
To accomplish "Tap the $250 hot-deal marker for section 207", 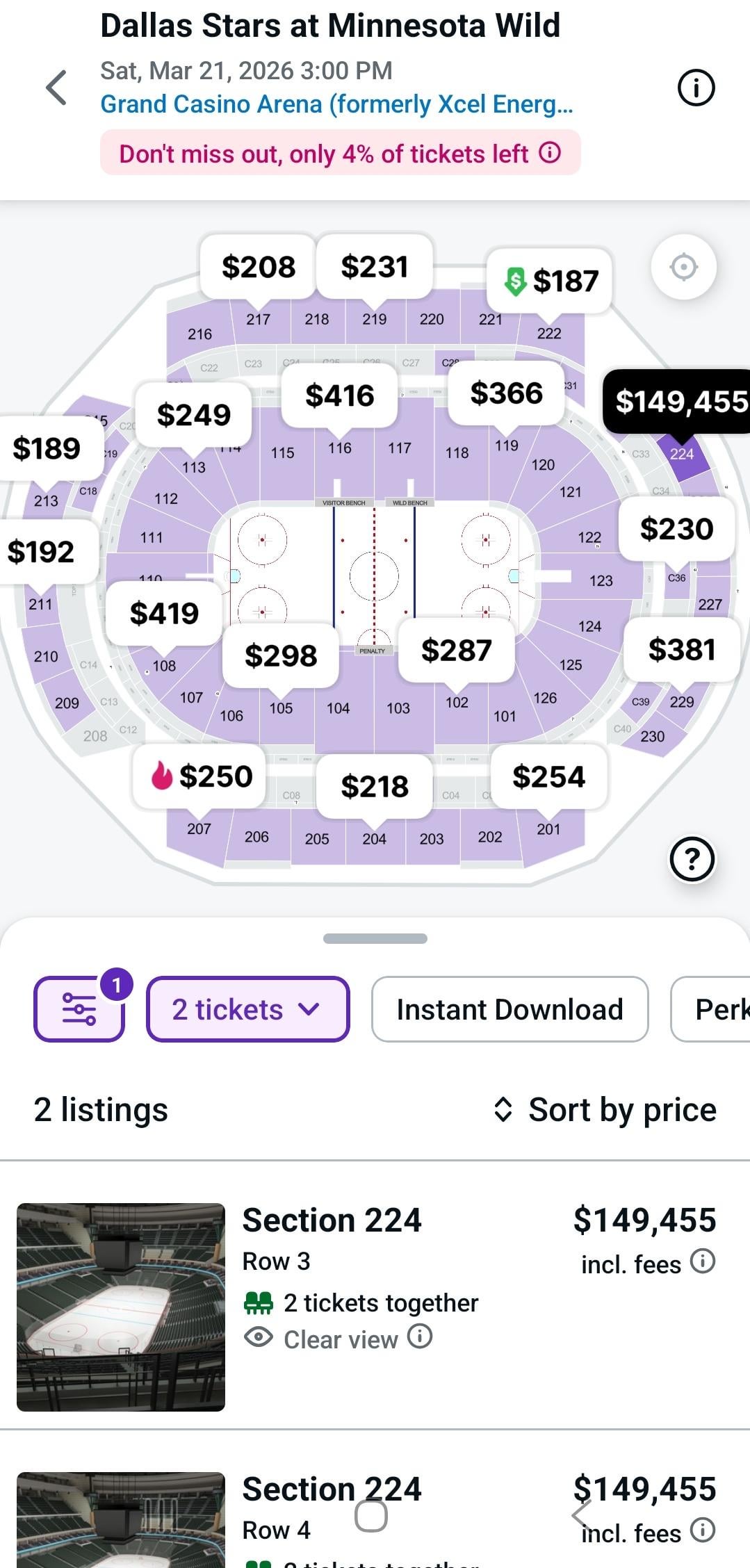I will [x=200, y=776].
